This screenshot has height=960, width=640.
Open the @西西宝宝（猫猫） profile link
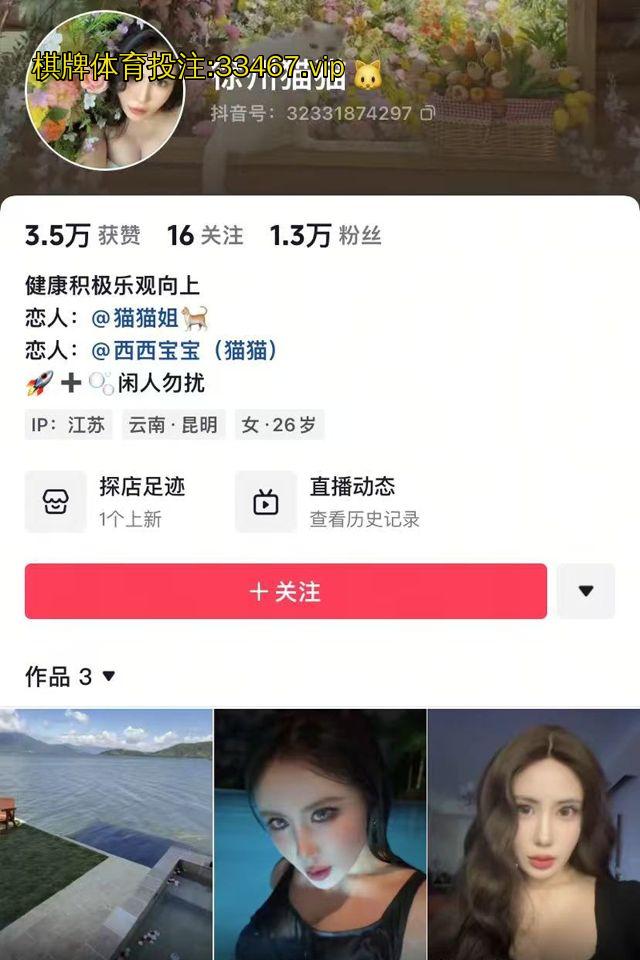[x=185, y=351]
